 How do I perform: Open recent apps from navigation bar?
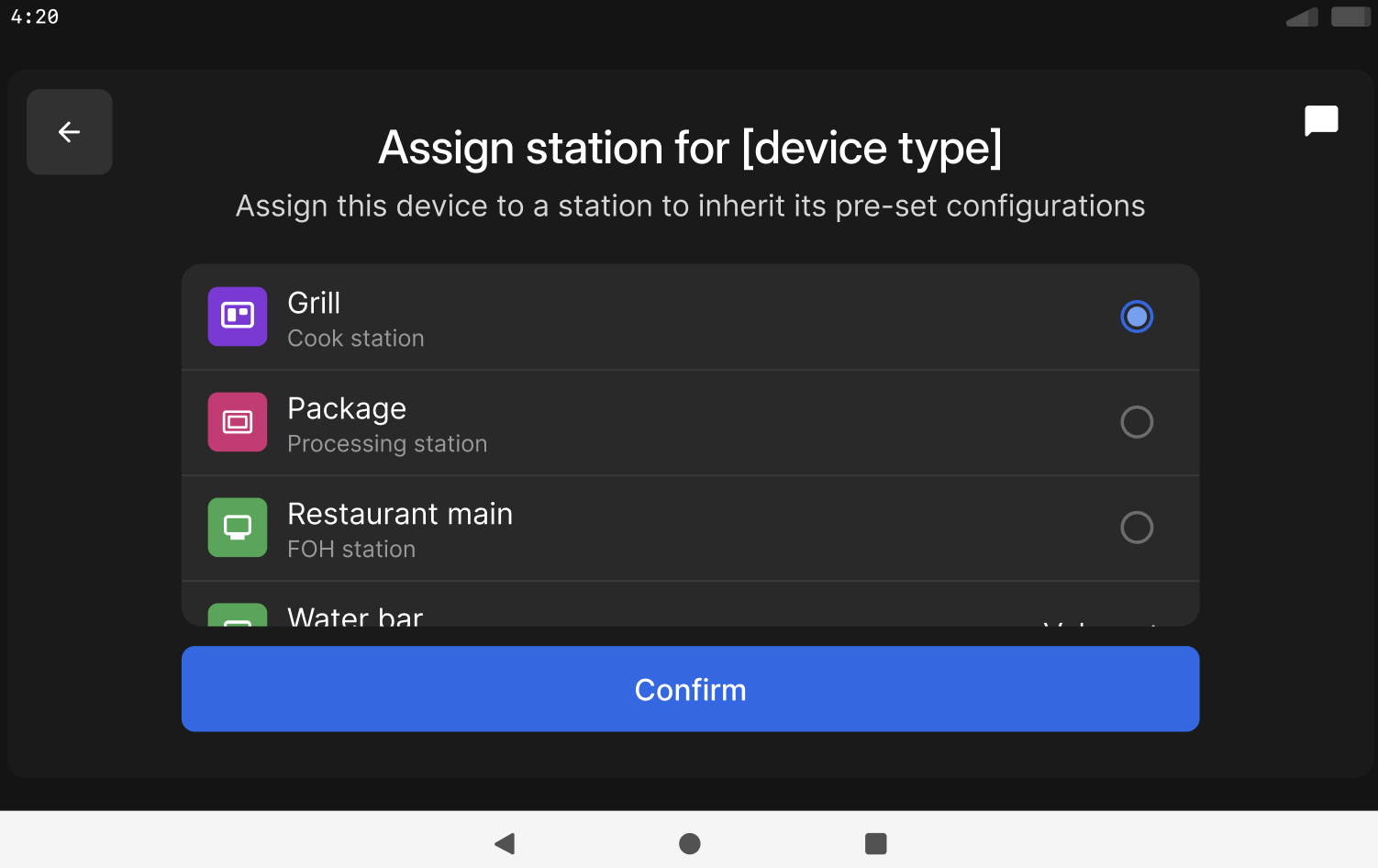[x=875, y=843]
